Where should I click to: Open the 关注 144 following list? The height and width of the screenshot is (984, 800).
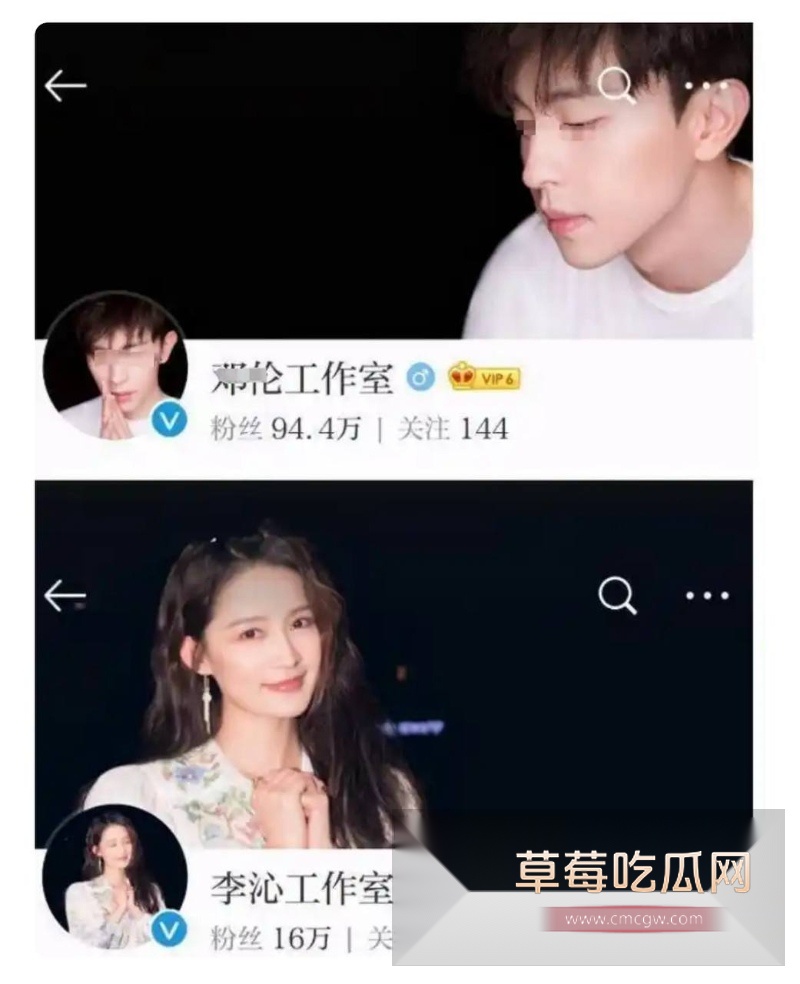coord(455,428)
